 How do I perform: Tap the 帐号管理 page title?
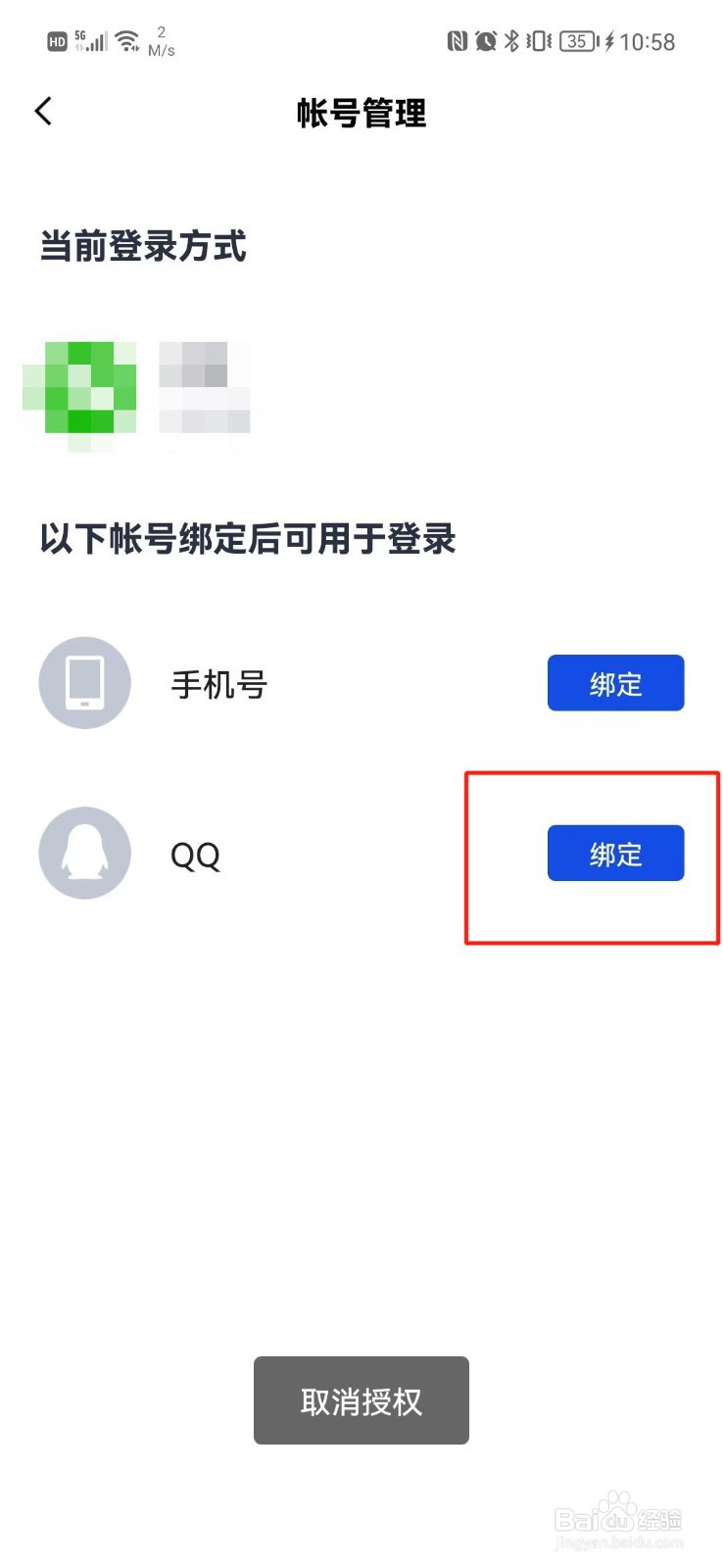(361, 113)
